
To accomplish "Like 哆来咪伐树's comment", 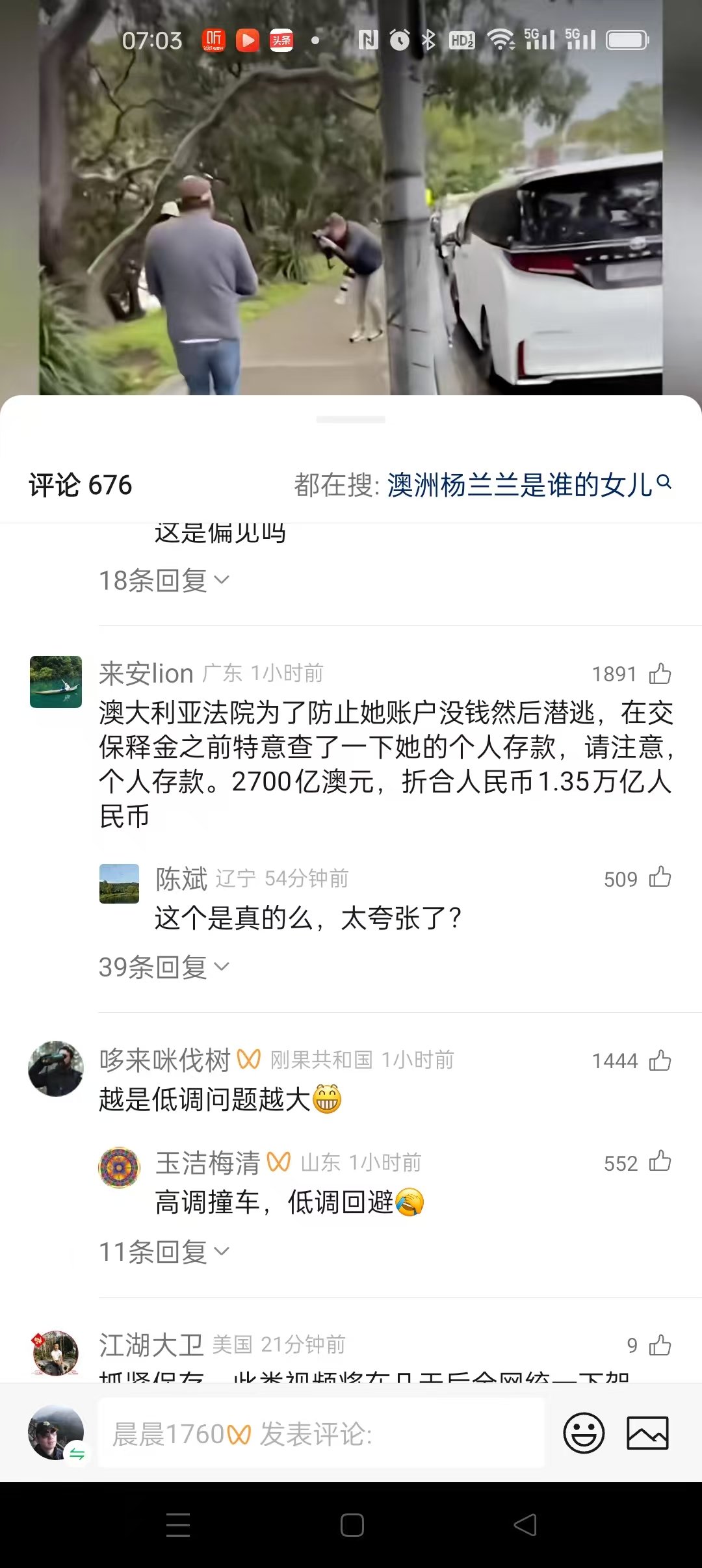I will (660, 1060).
